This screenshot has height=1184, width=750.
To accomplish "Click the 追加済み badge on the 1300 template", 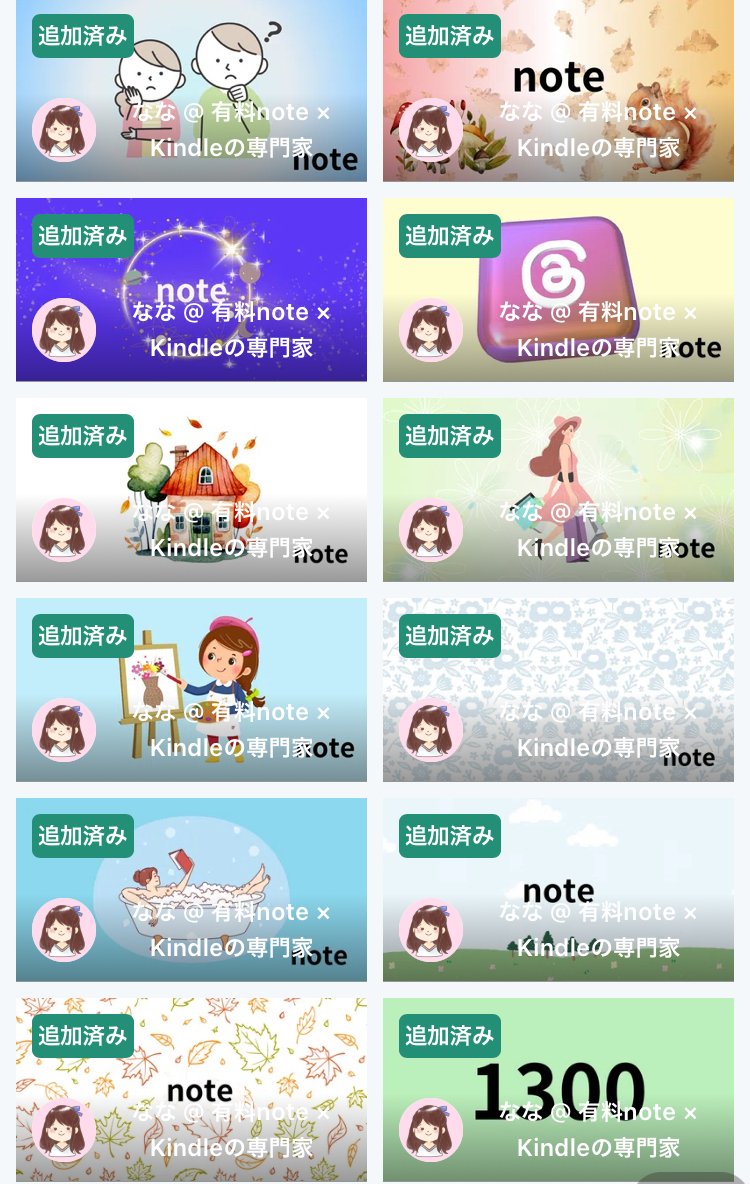I will (x=449, y=1036).
